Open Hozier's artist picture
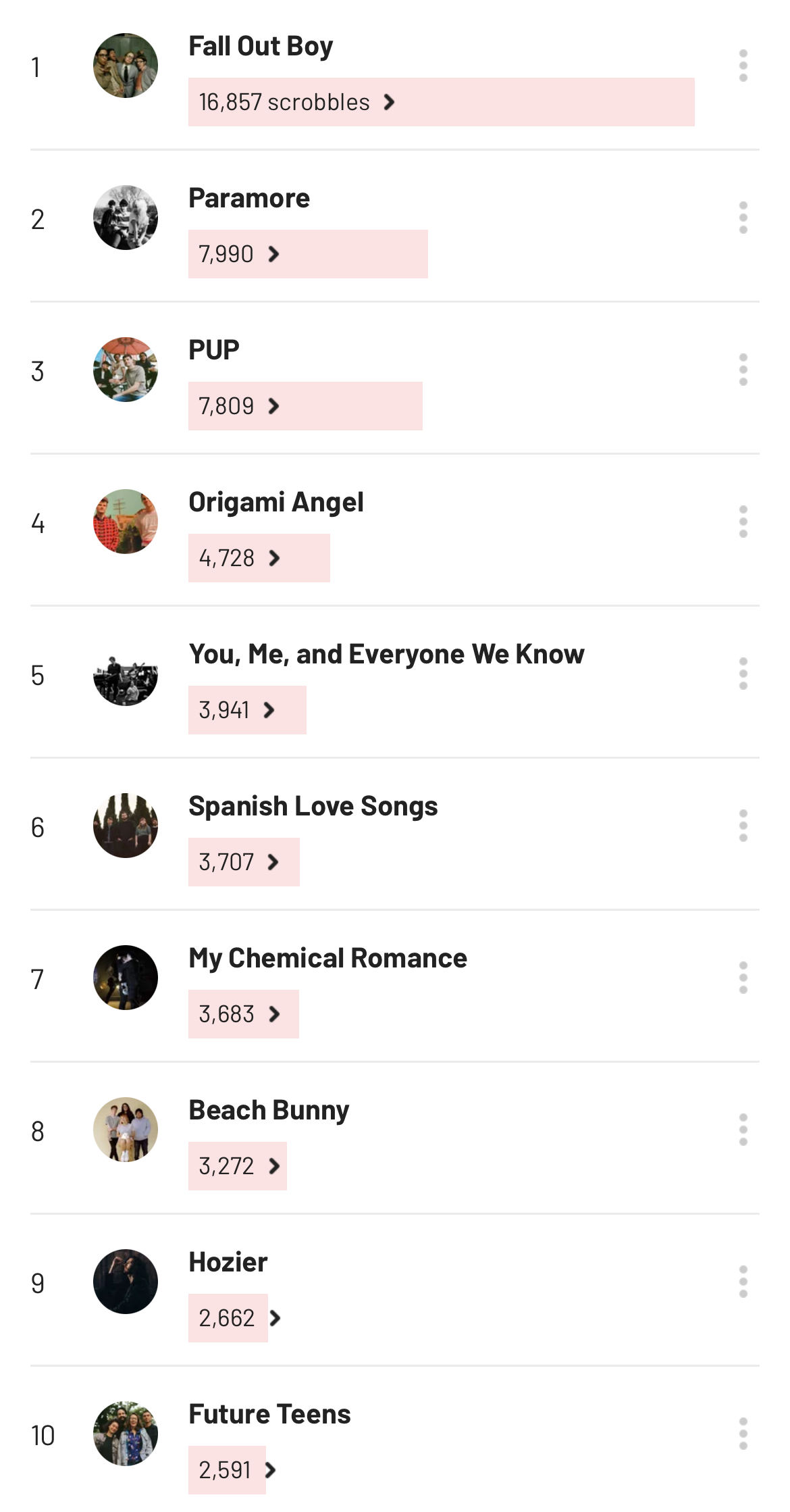 126,1282
